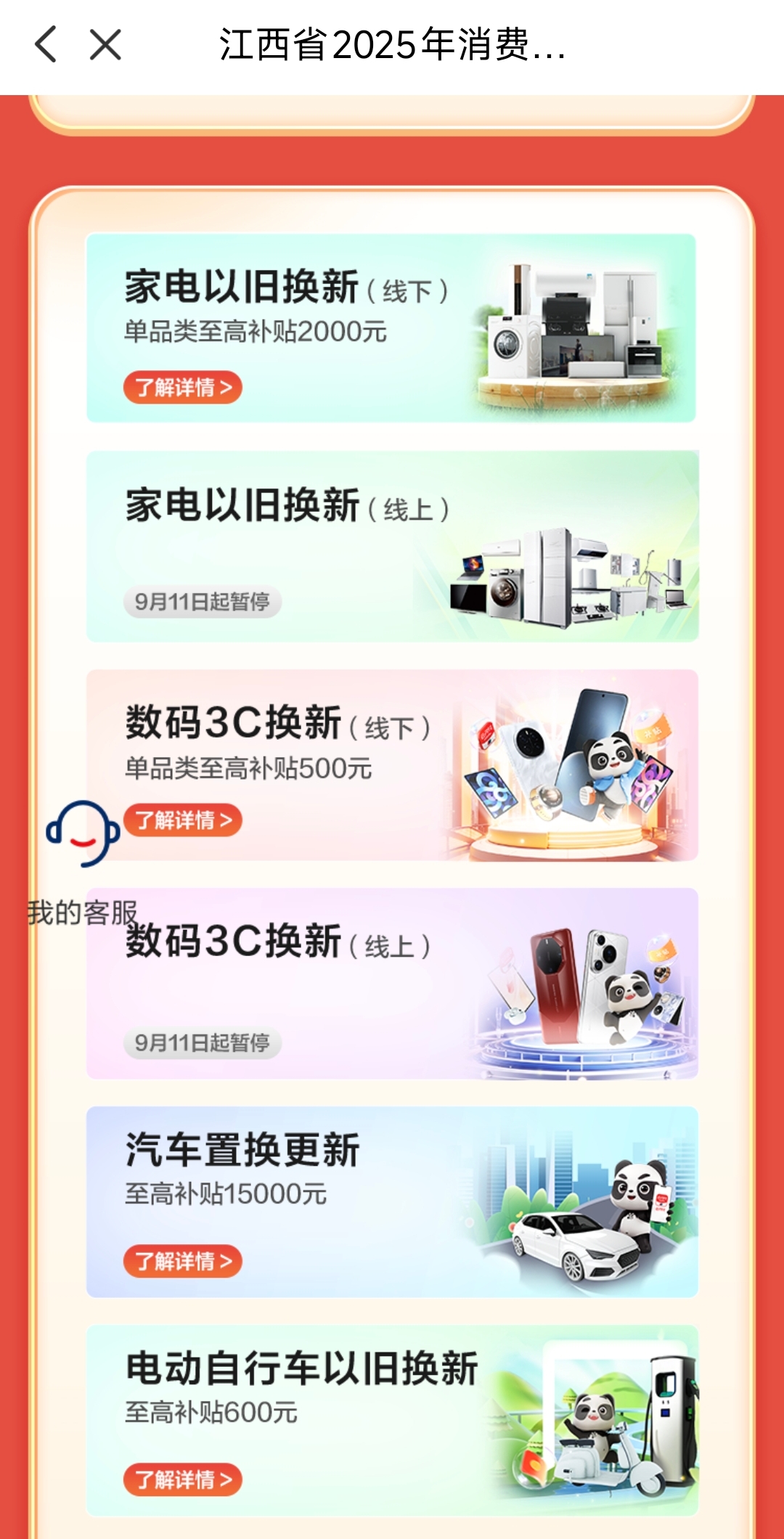Open the 数码3C换新 (线上) card
This screenshot has width=784, height=1539.
392,984
